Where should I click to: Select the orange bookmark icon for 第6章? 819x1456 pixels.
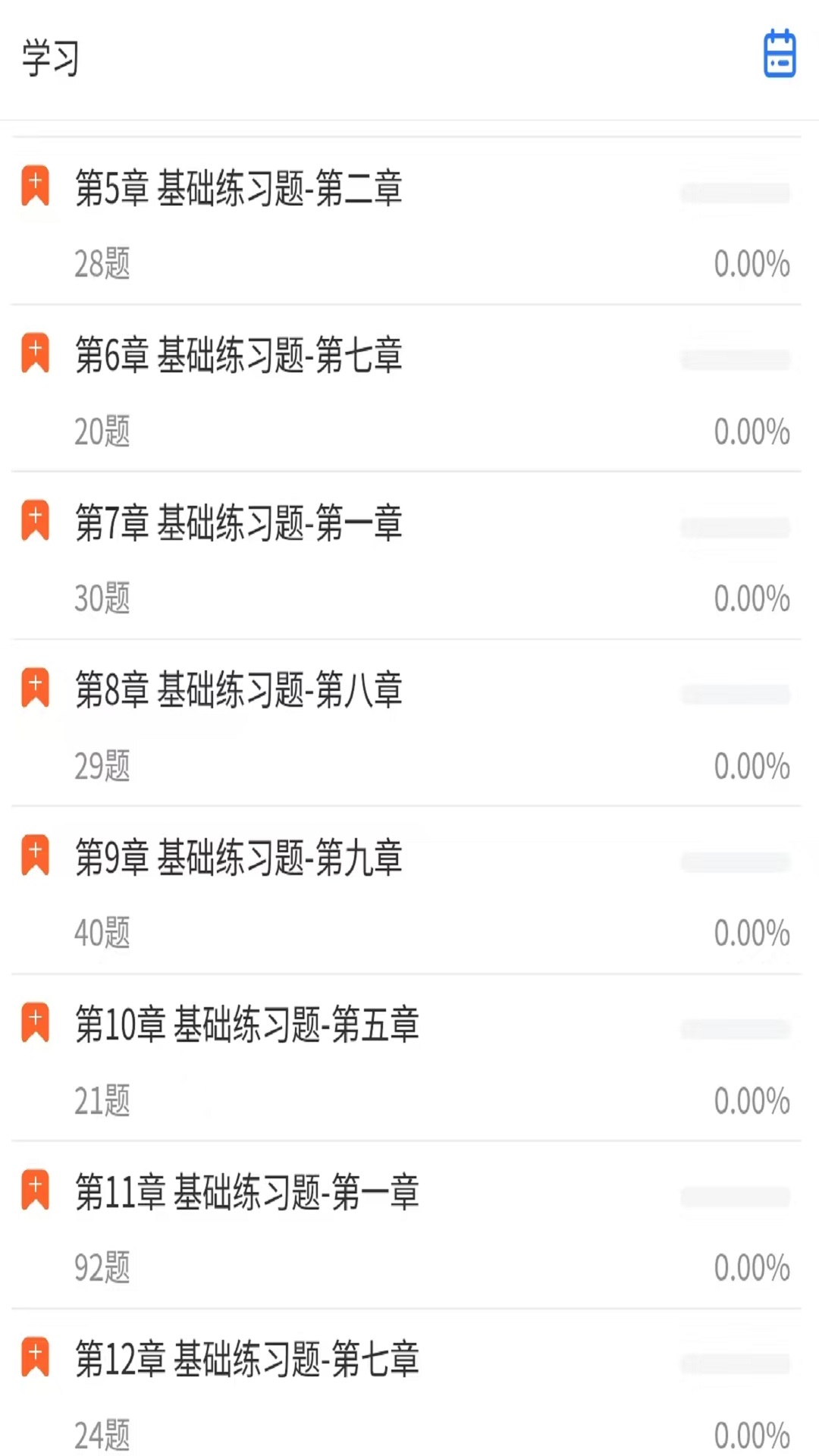click(x=36, y=353)
